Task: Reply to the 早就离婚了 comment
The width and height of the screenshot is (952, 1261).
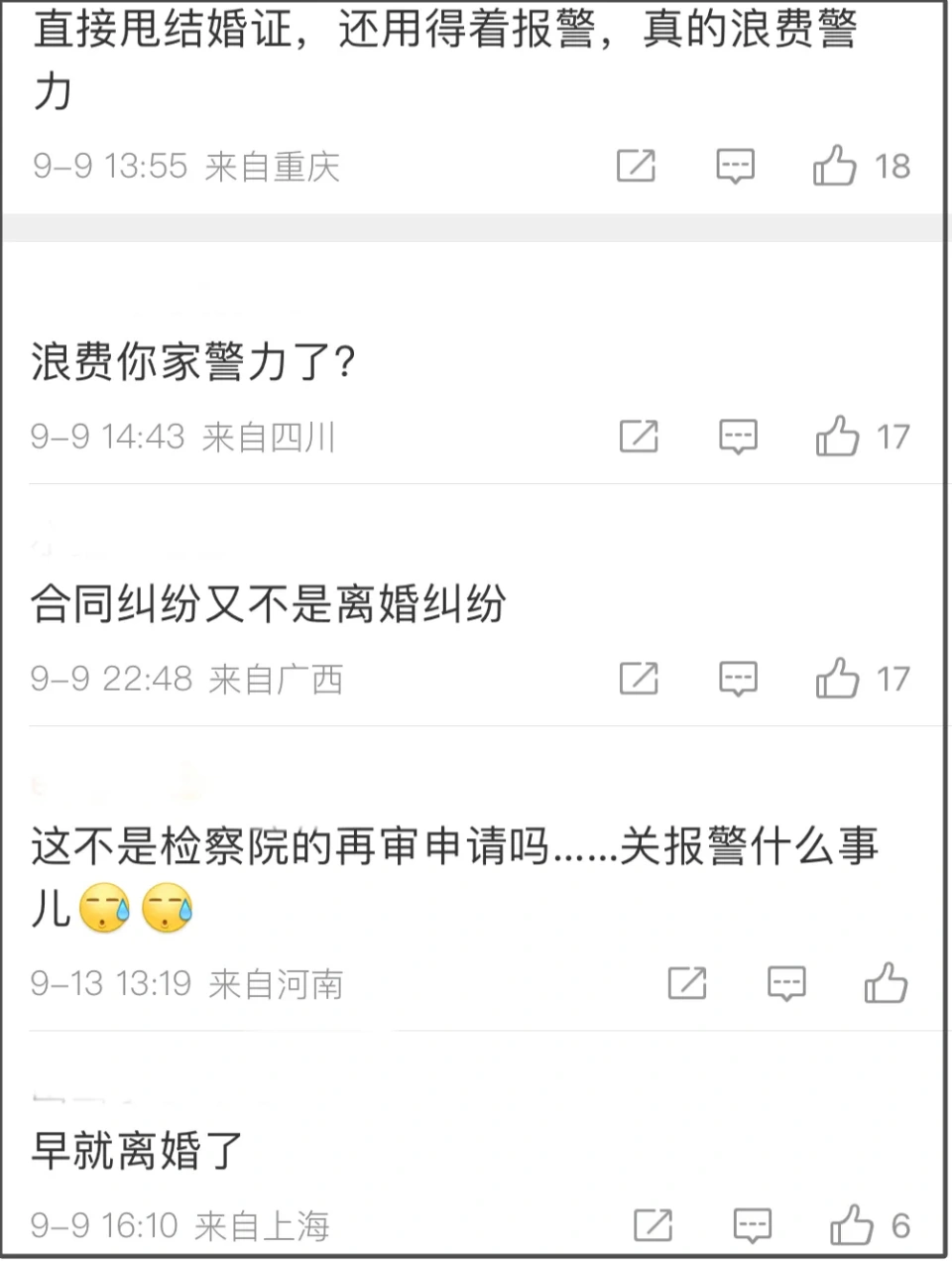Action: pyautogui.click(x=752, y=1225)
